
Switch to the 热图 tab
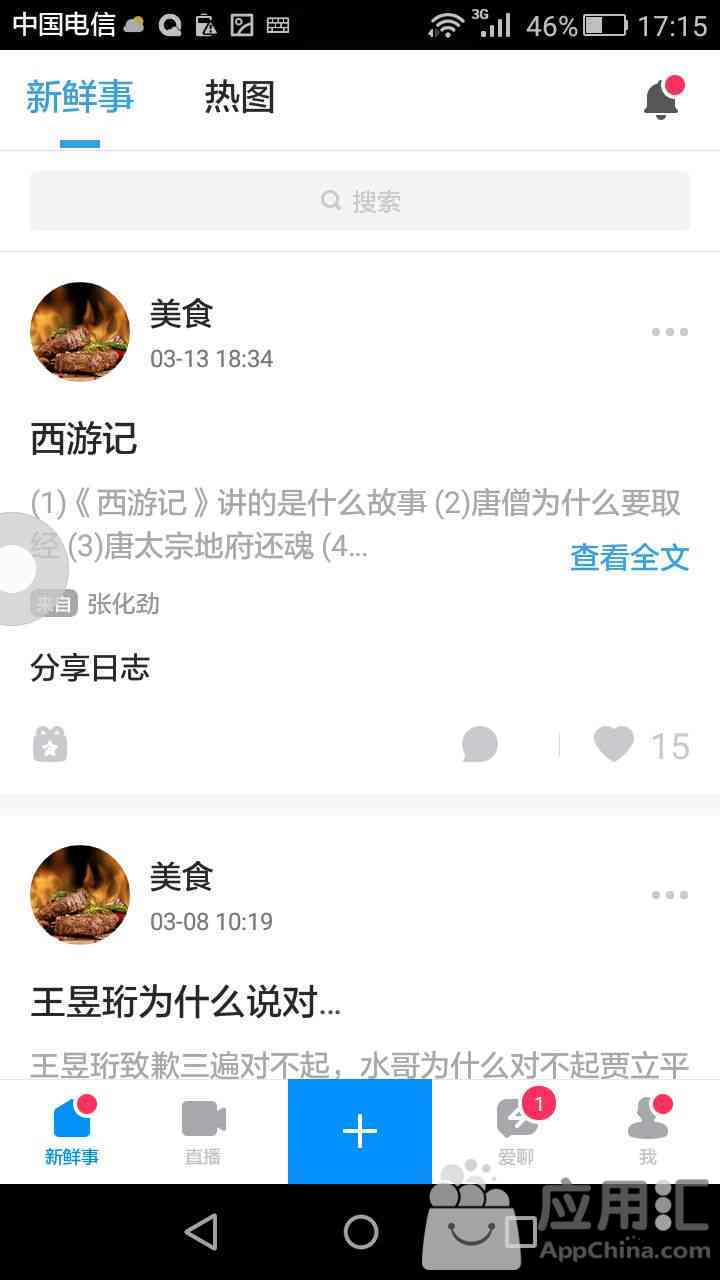tap(239, 98)
